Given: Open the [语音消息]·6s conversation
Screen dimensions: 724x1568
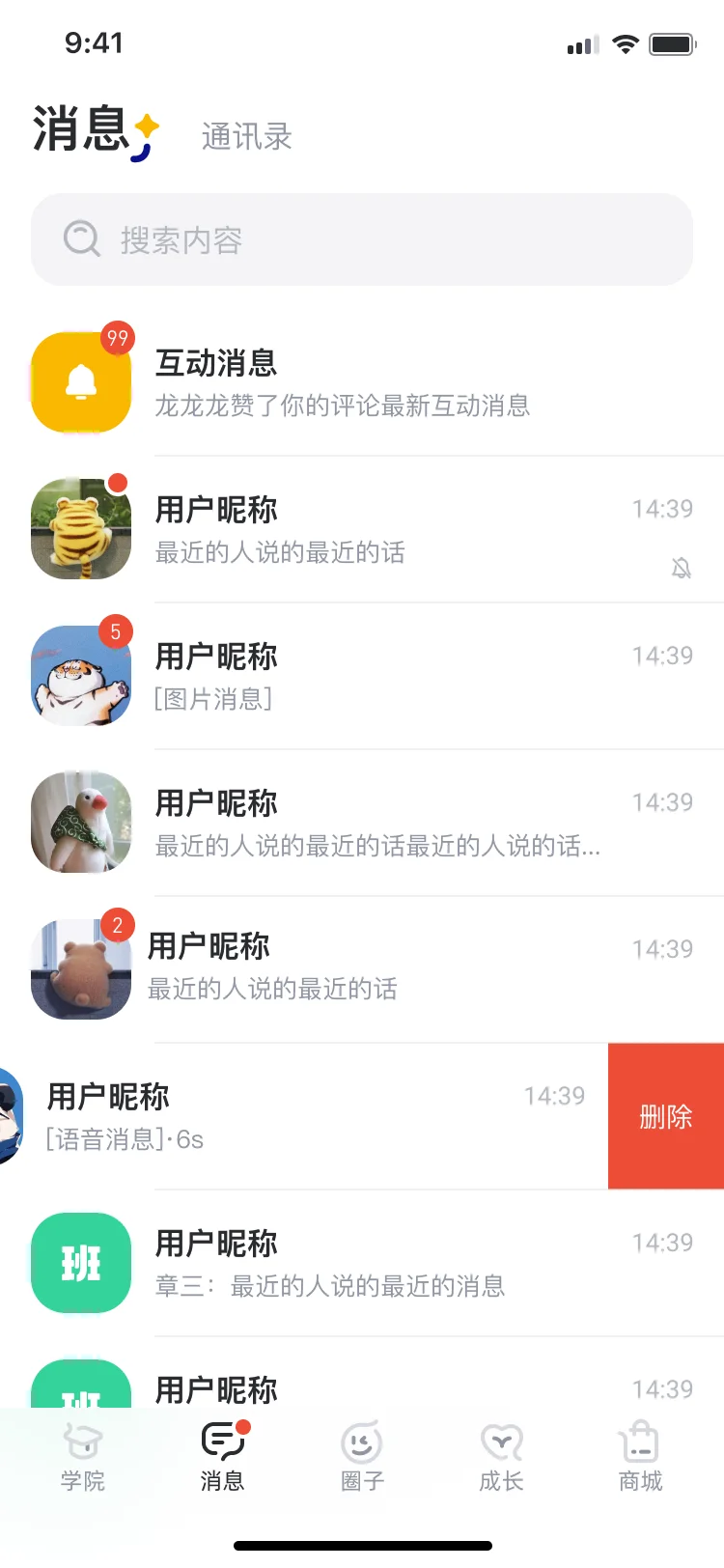Looking at the screenshot, I should tap(290, 1115).
